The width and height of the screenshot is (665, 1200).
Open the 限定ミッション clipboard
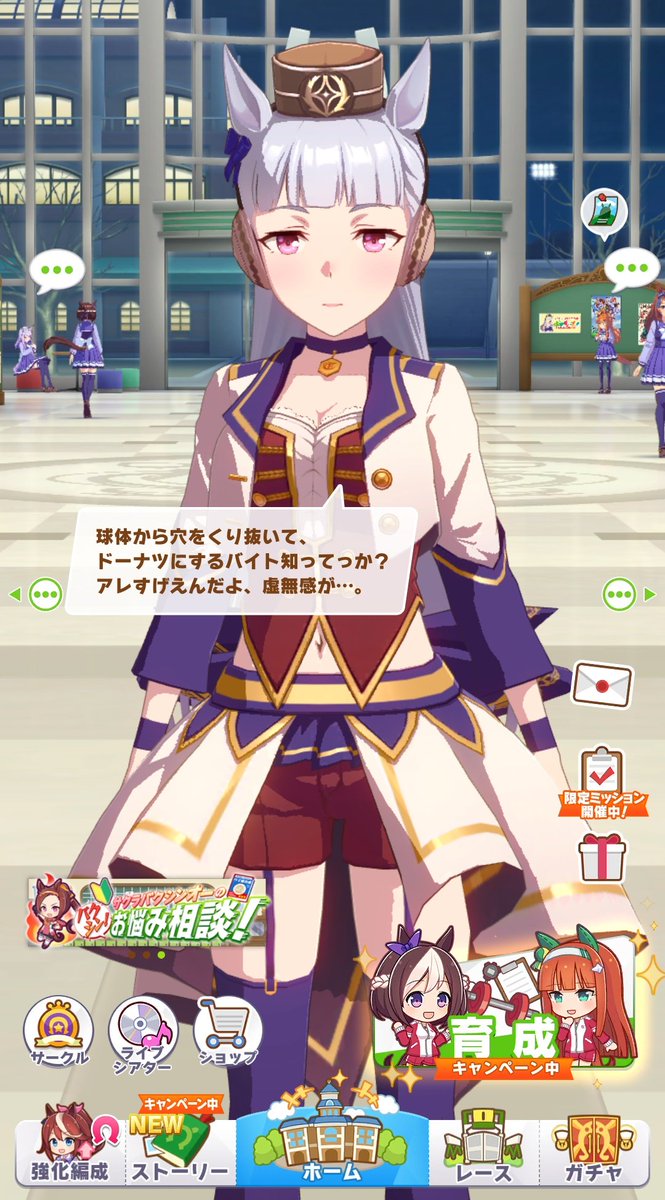coord(602,780)
